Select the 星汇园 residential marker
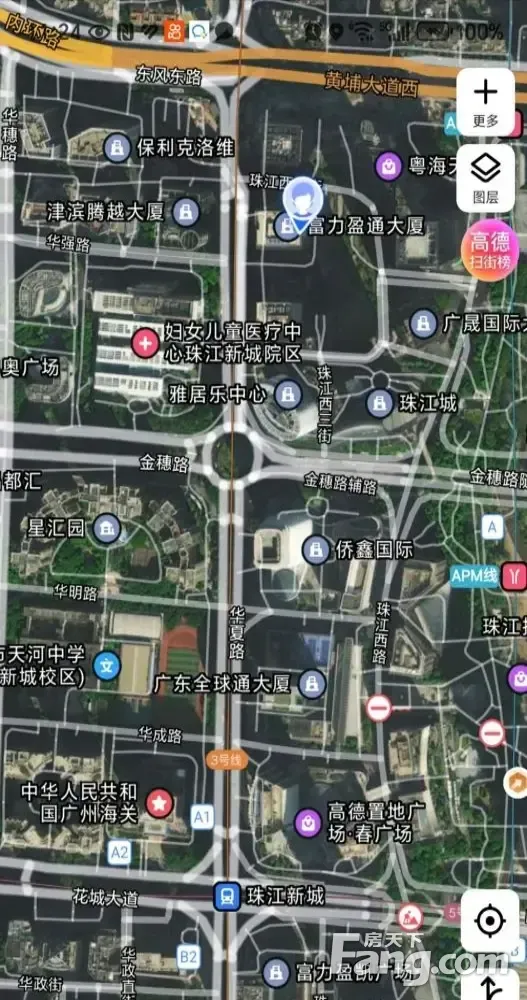The image size is (527, 1000). tap(107, 528)
